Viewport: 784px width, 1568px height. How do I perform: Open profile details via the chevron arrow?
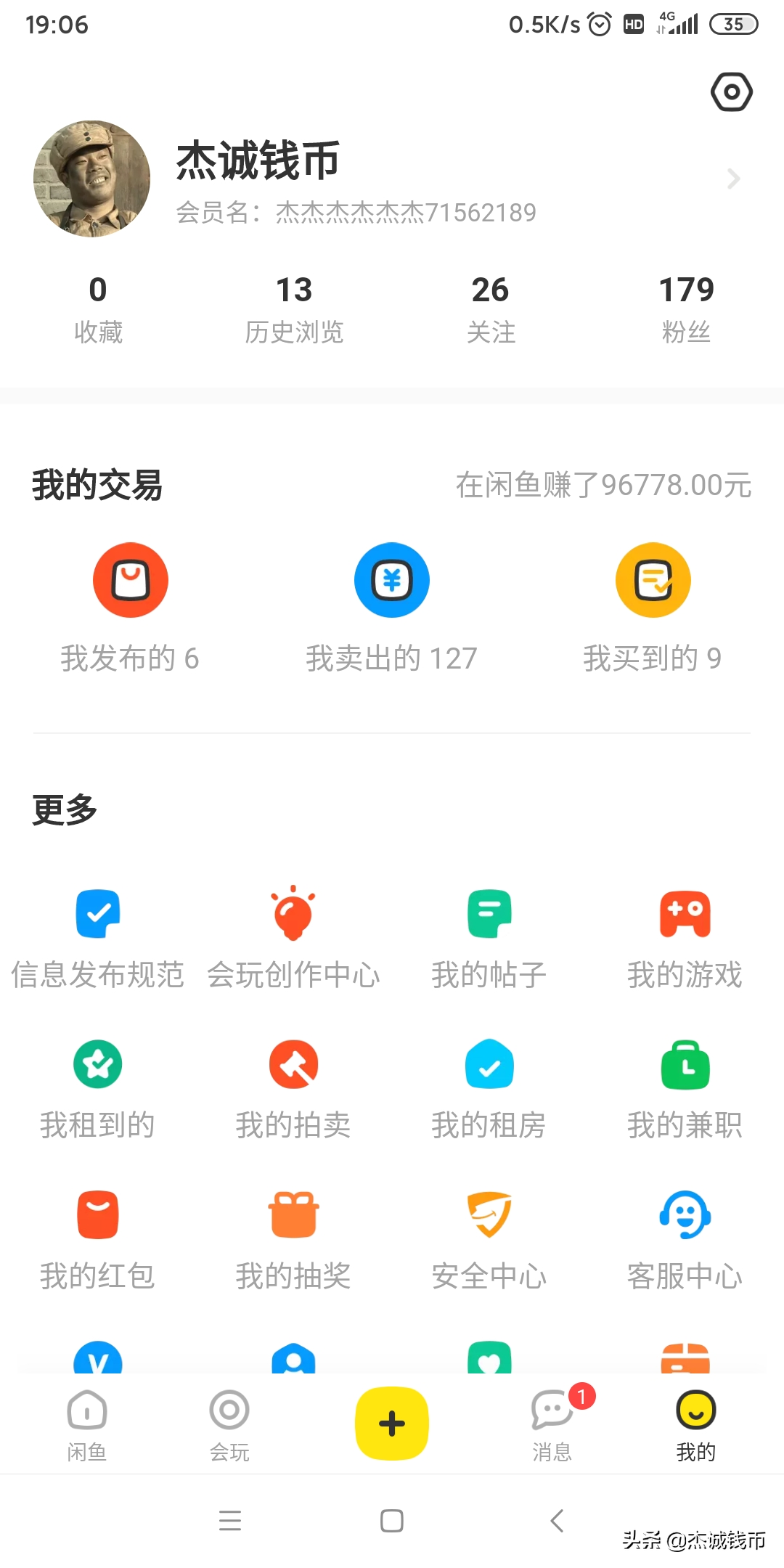click(x=733, y=179)
